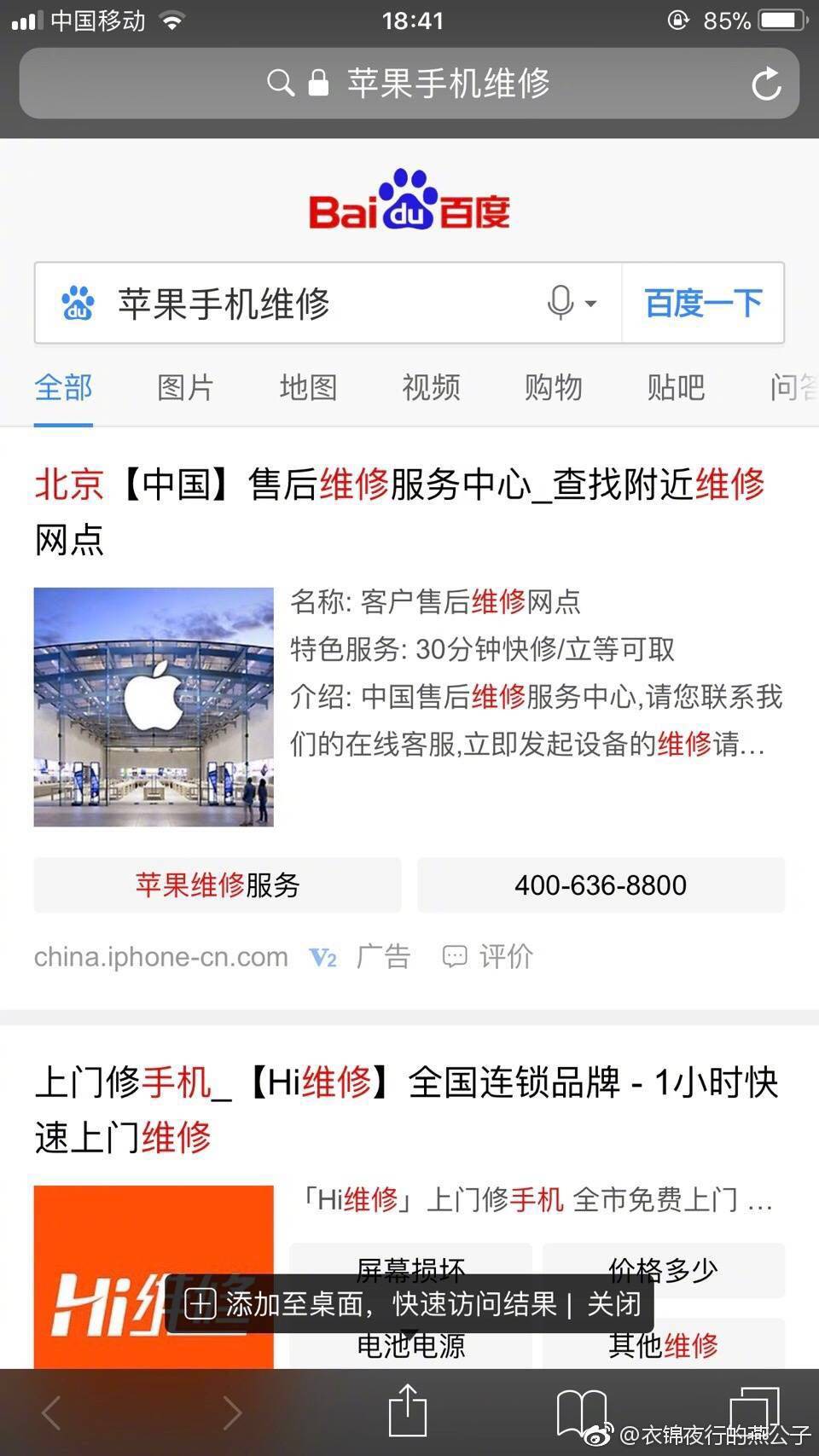819x1456 pixels.
Task: Switch to the 贴吧 tab
Action: click(x=676, y=387)
